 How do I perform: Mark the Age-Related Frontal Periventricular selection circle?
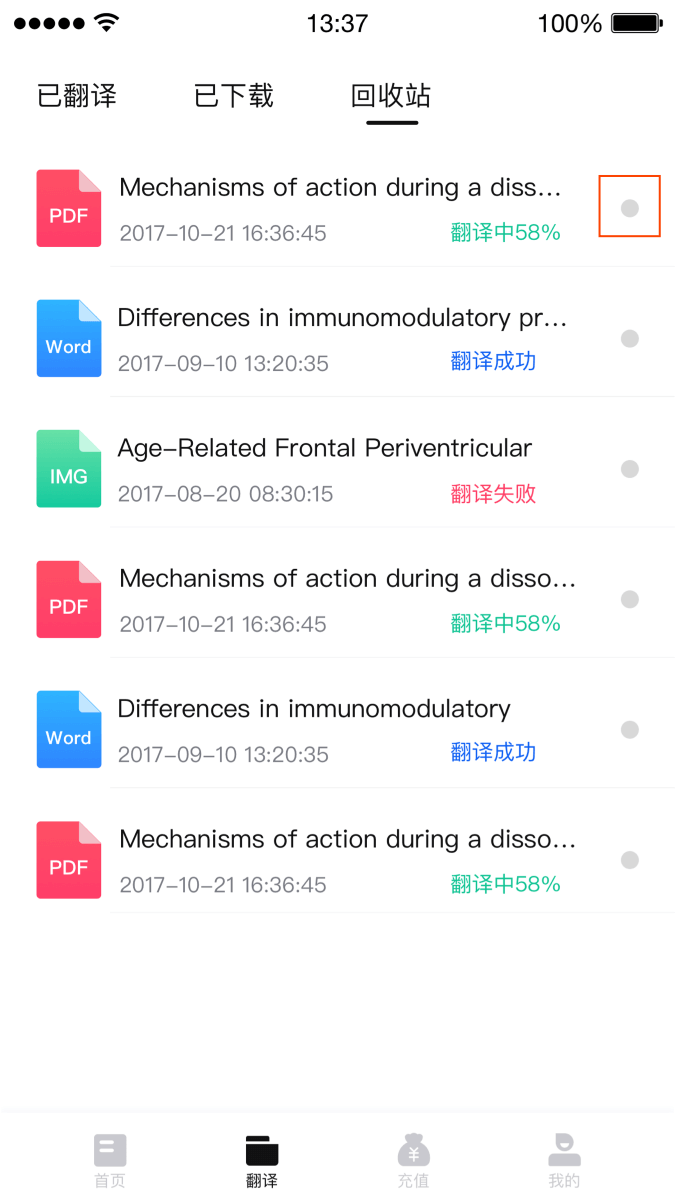[630, 469]
